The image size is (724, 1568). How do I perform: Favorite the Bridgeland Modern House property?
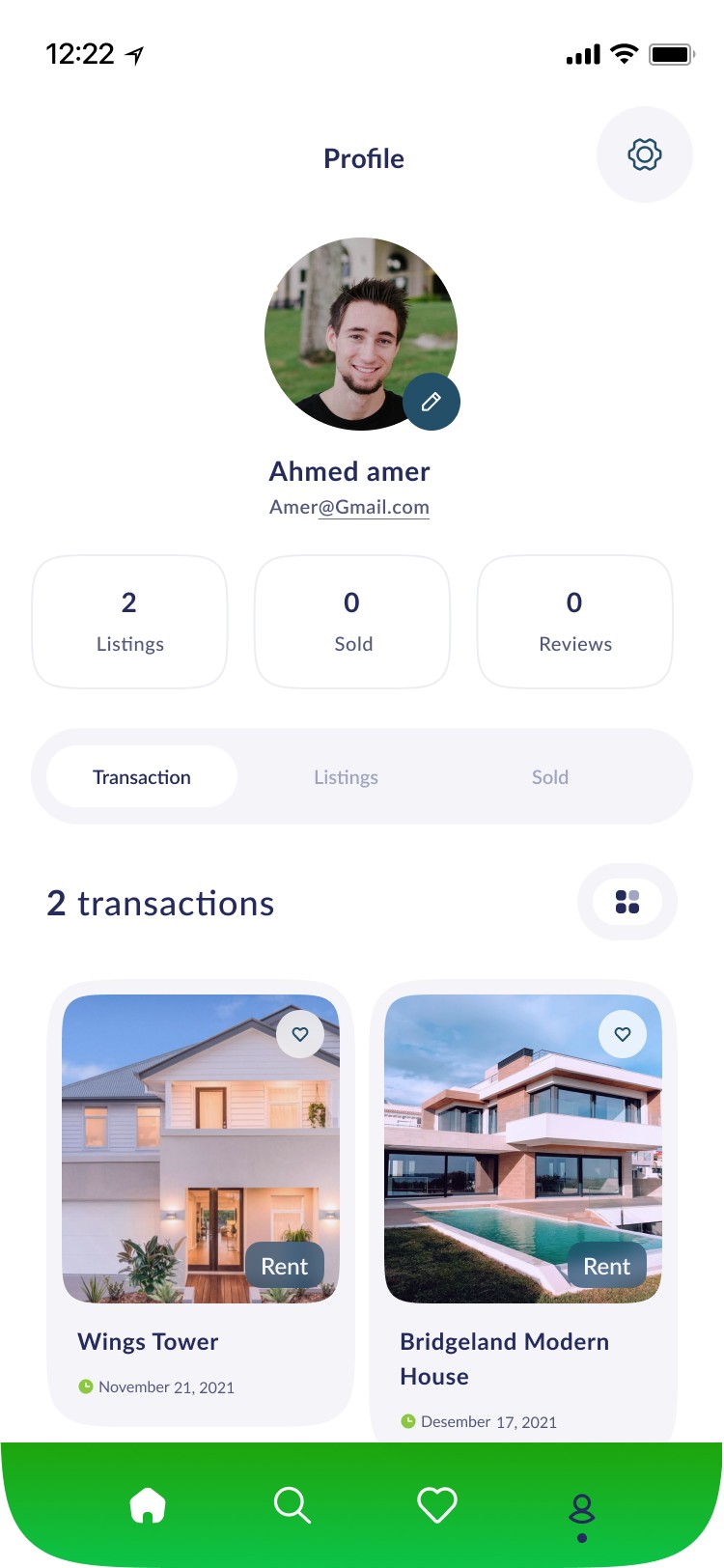click(x=623, y=1034)
